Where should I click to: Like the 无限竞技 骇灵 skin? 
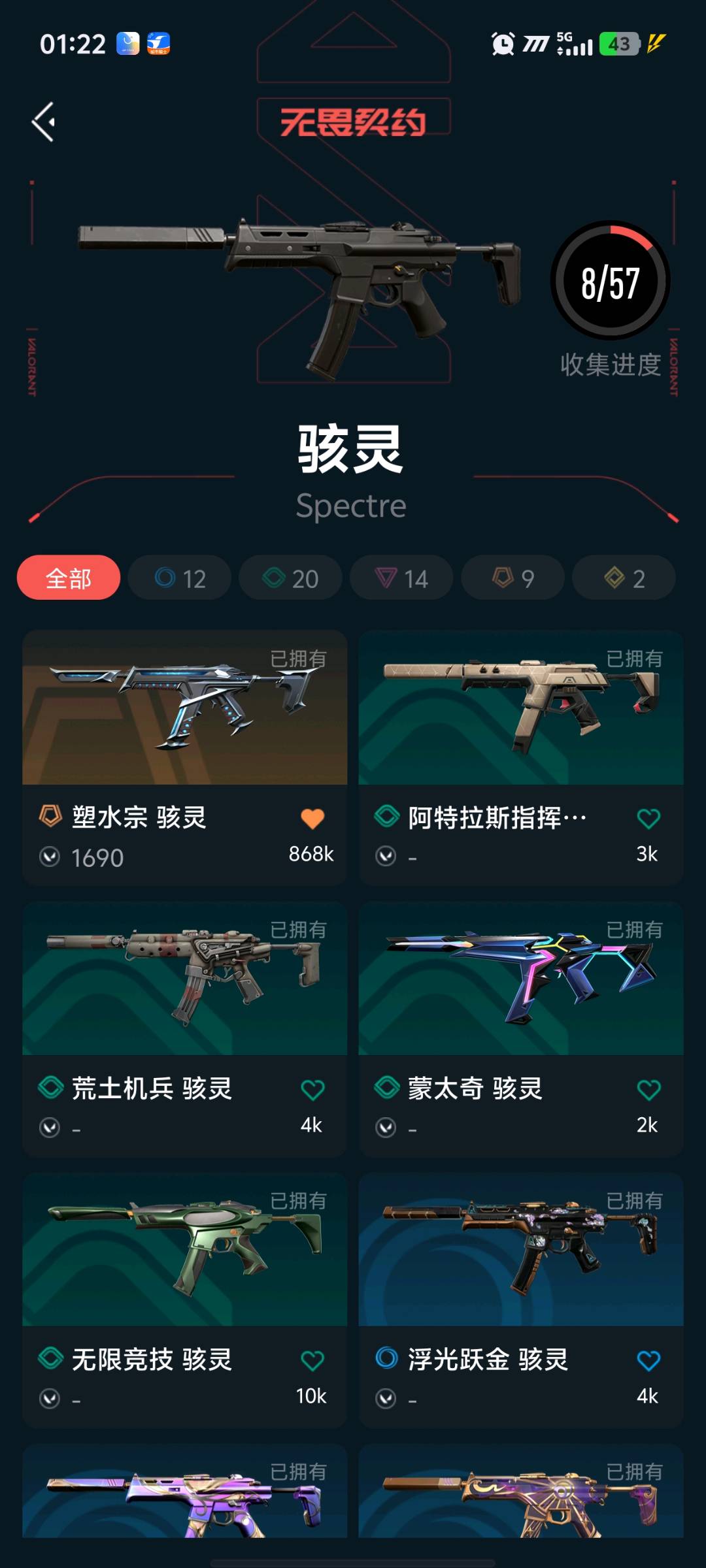[312, 1361]
